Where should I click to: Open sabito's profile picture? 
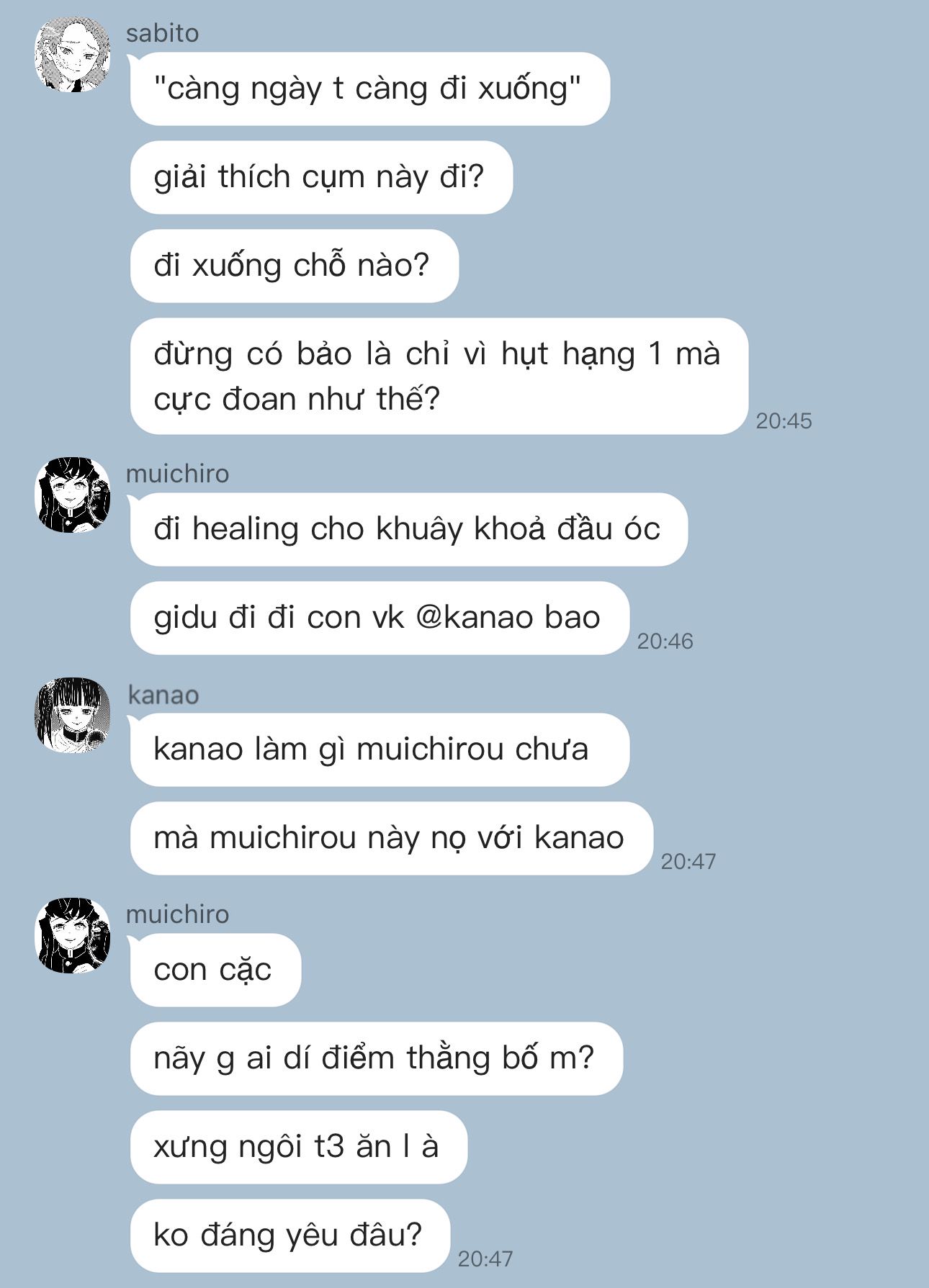coord(73,55)
